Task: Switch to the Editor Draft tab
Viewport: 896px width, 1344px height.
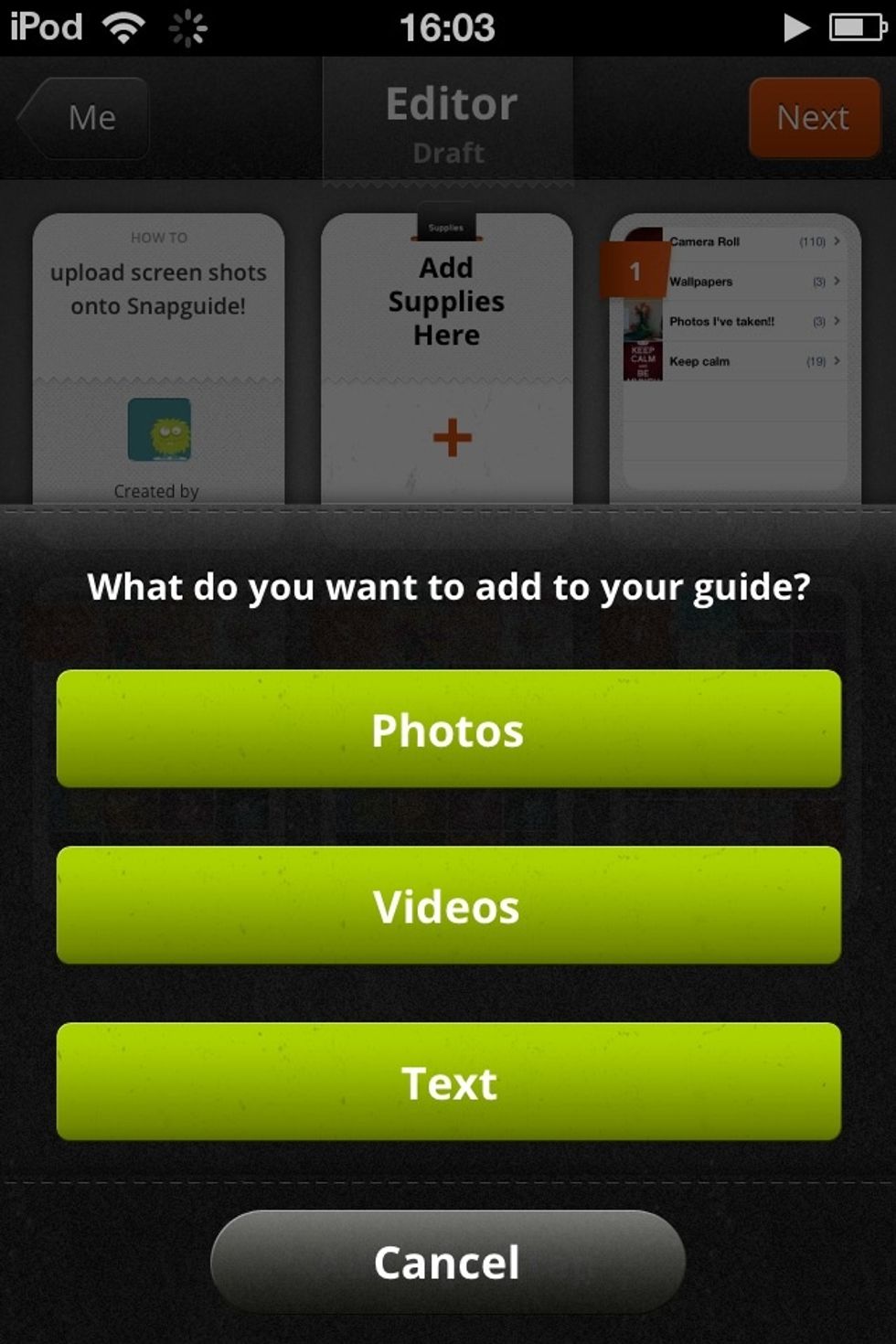Action: pos(447,120)
